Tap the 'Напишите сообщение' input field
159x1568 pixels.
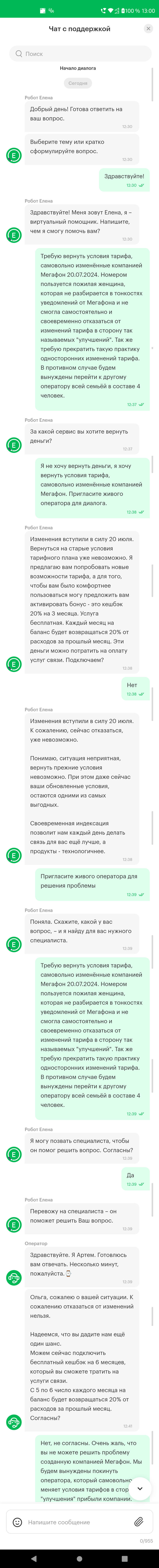point(76,1522)
